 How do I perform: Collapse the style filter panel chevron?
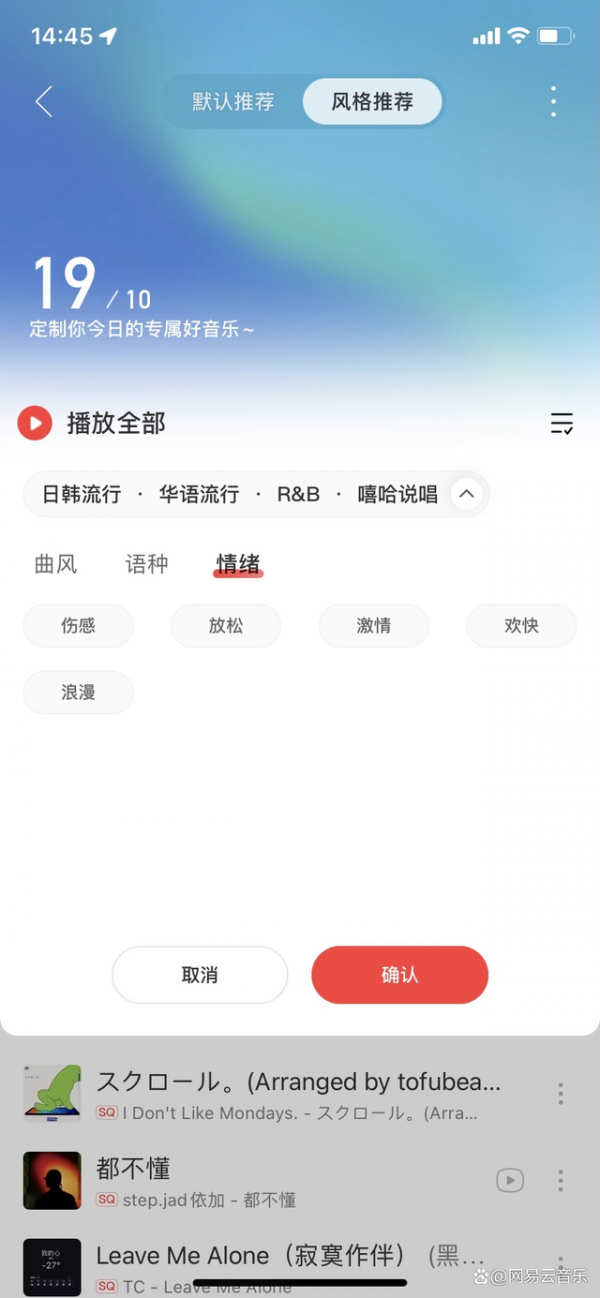pos(466,494)
